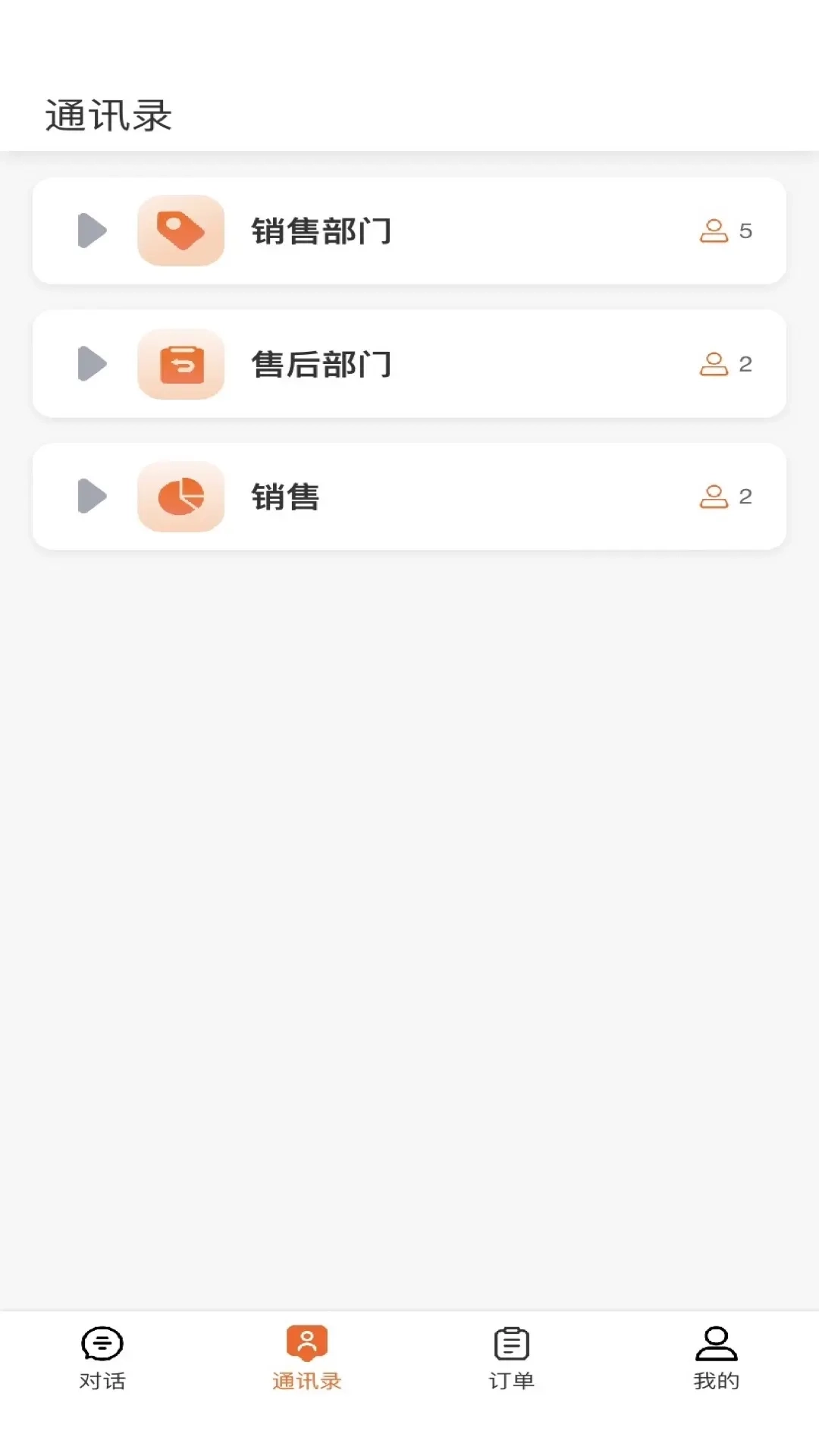Click the pie chart icon for 销售

tap(180, 497)
